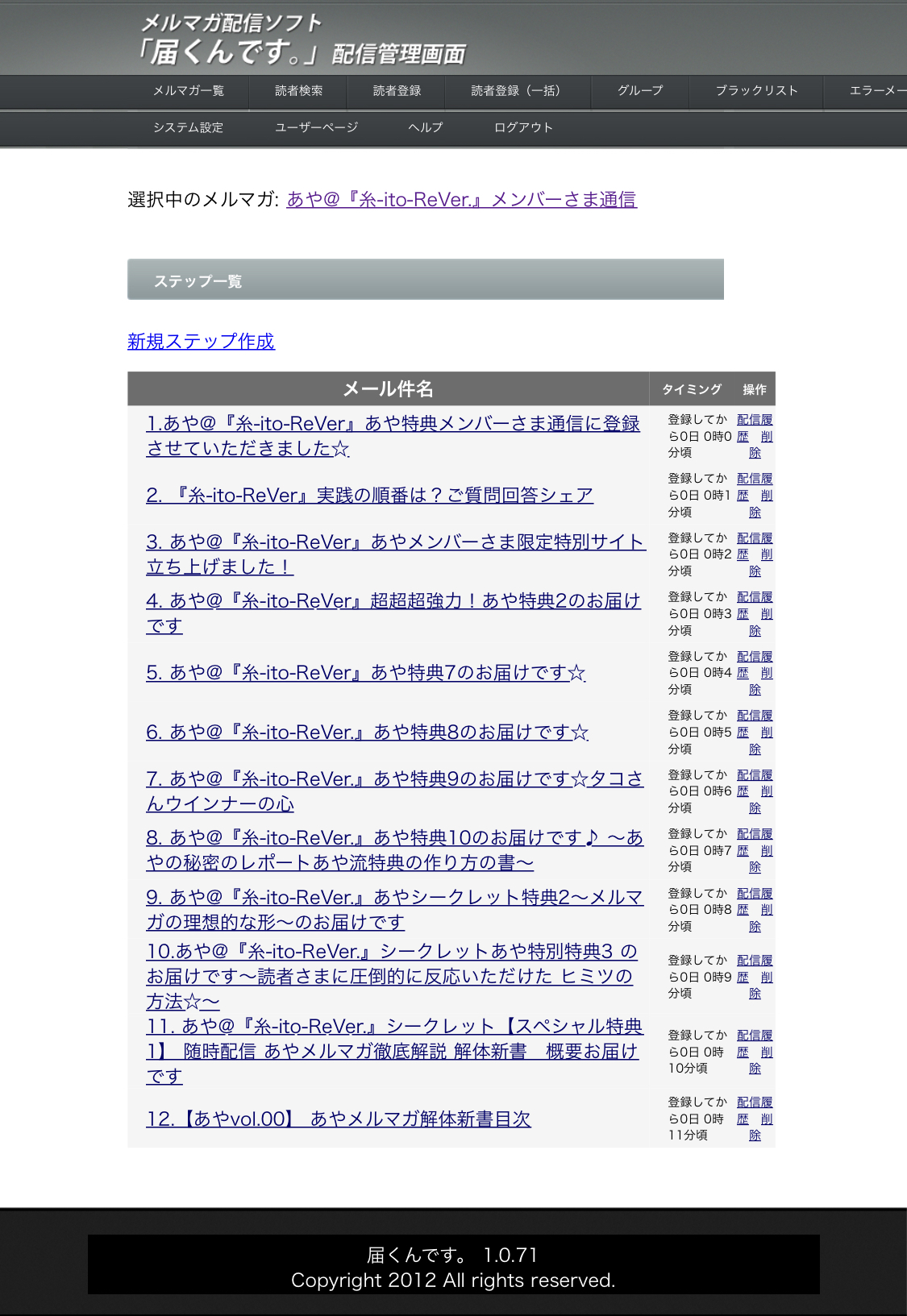This screenshot has width=907, height=1316.
Task: View the ブラックリスト page
Action: point(756,91)
